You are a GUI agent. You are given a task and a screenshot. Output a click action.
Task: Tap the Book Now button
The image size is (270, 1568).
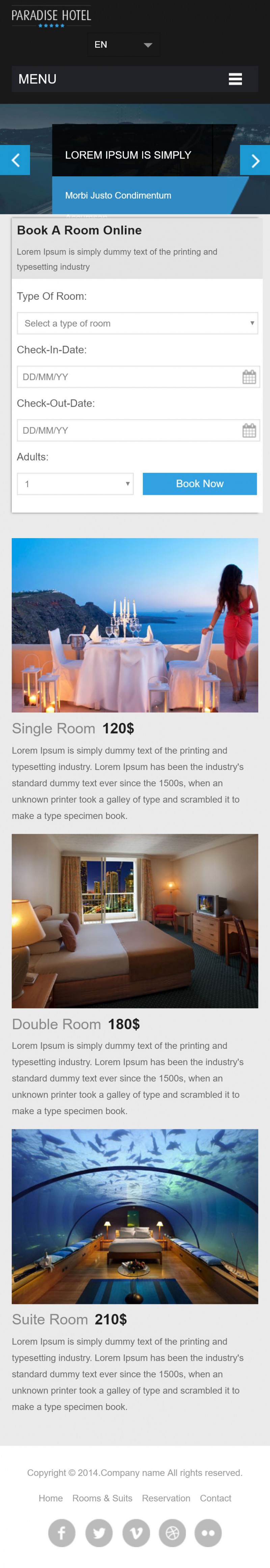point(199,484)
